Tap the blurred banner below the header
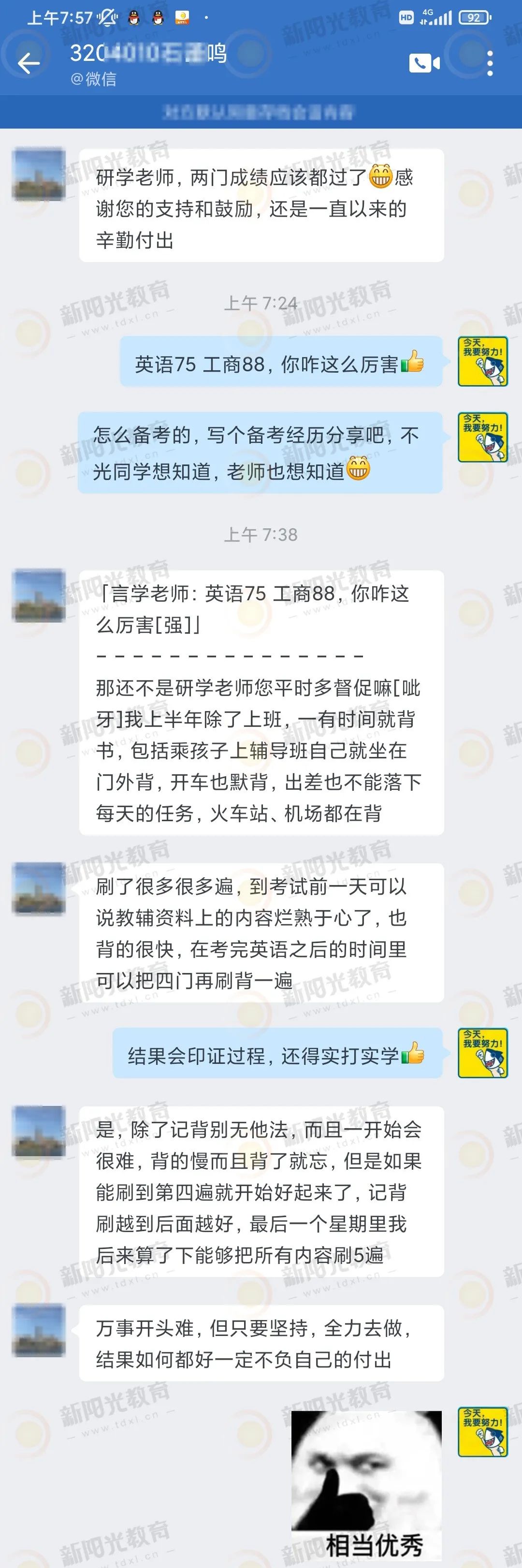Image resolution: width=522 pixels, height=1568 pixels. tap(261, 112)
